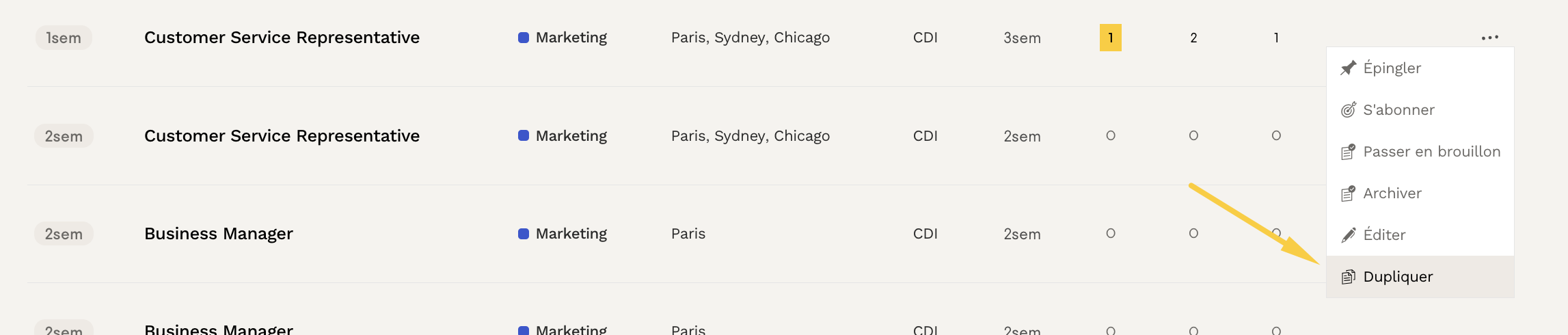Select Épingler to pin the job

click(1391, 68)
